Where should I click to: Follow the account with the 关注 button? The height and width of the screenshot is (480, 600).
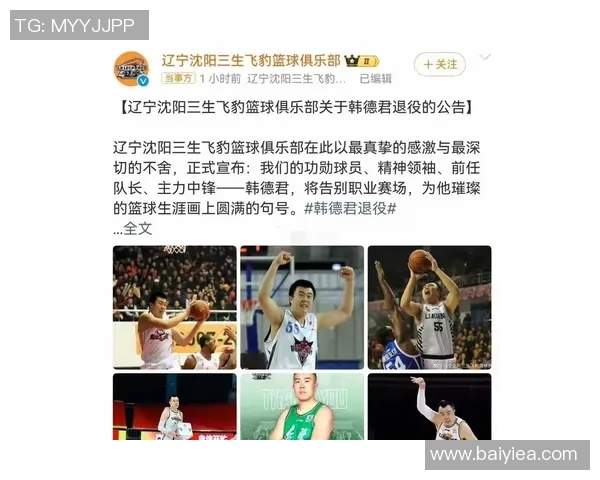[439, 63]
